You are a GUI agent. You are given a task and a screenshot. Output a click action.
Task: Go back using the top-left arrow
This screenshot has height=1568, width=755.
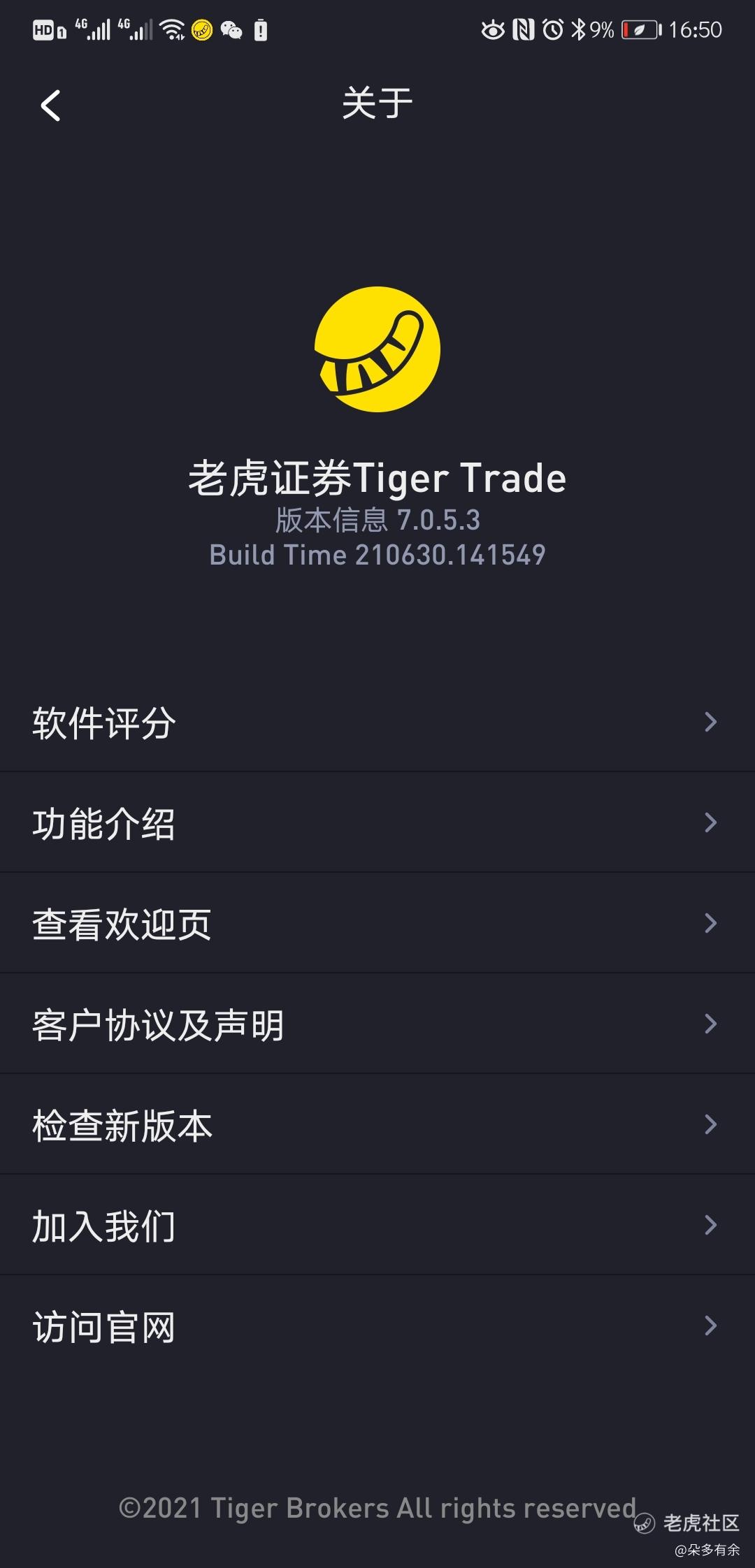pyautogui.click(x=51, y=106)
